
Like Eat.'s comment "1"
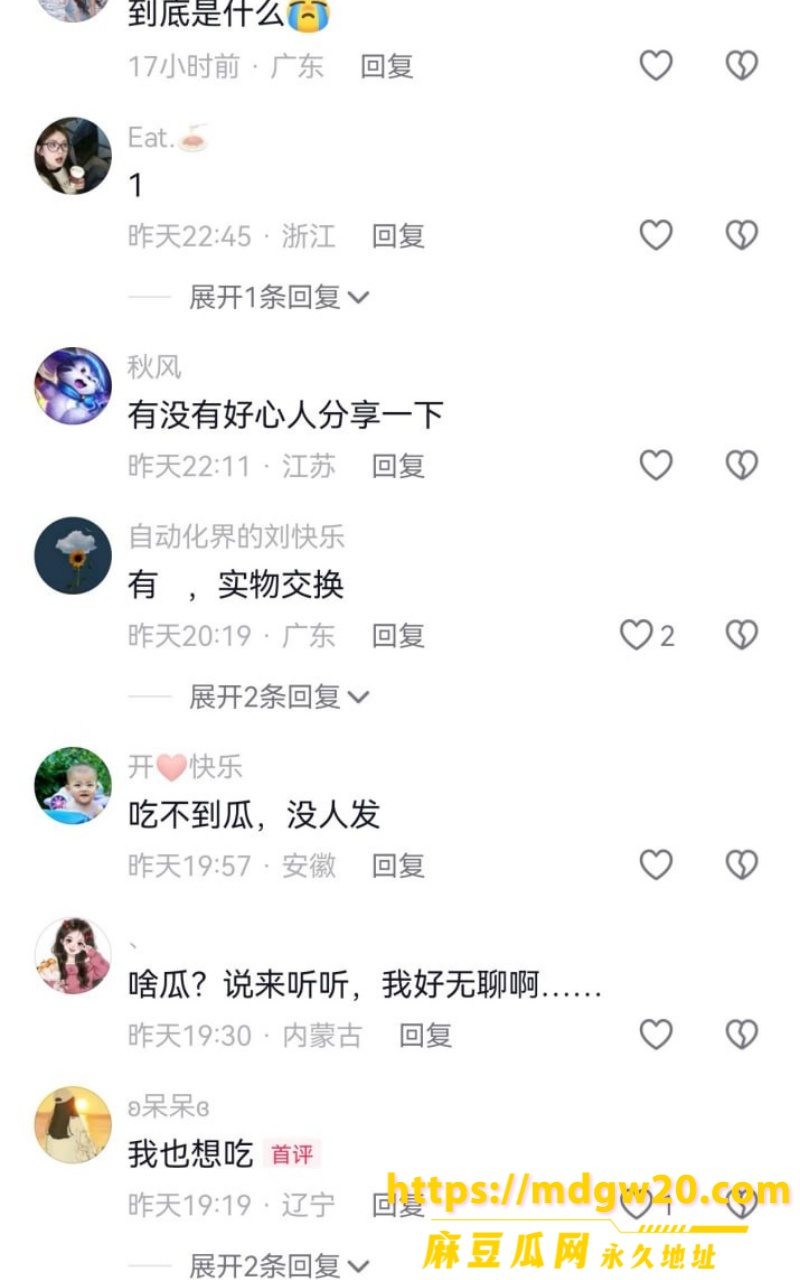click(x=656, y=235)
